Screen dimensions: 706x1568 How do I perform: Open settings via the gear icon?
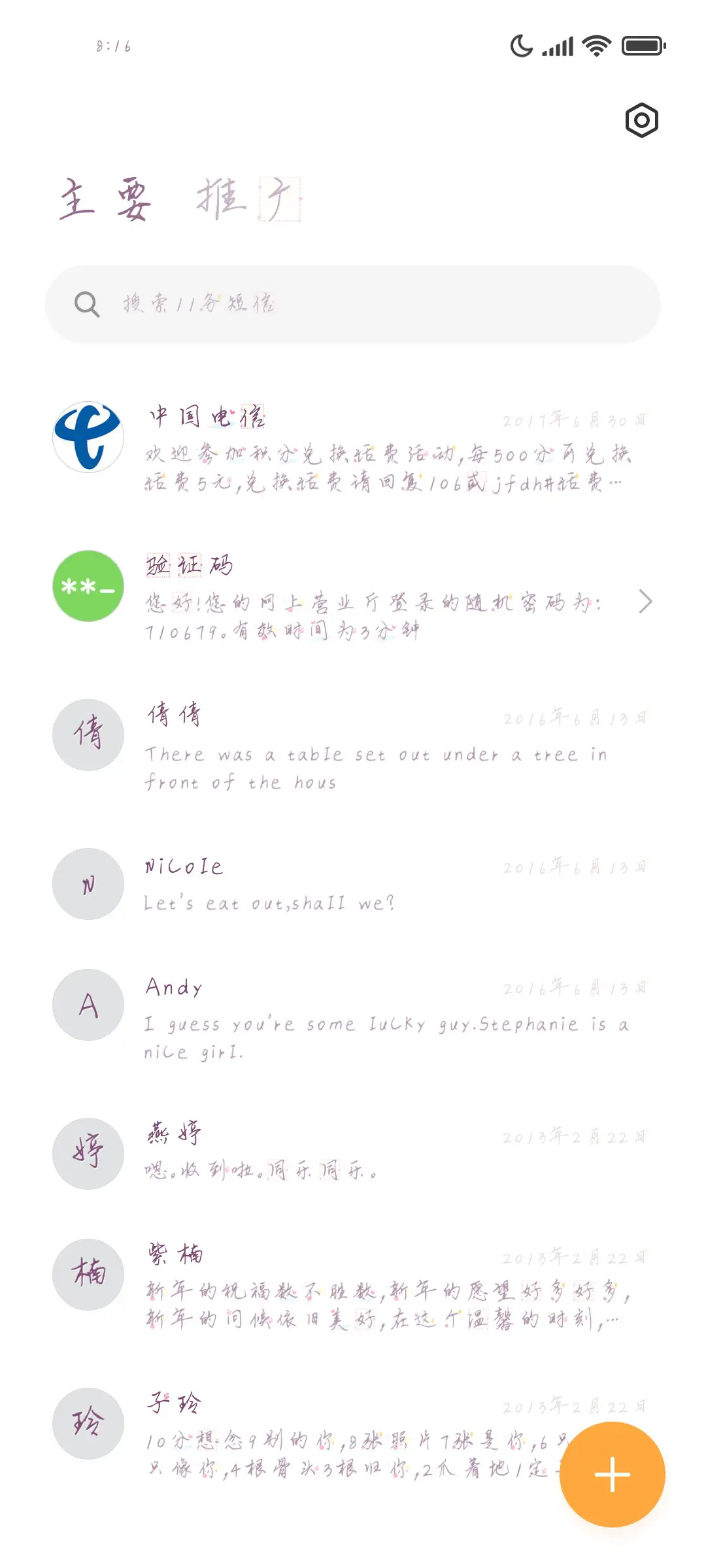point(641,121)
